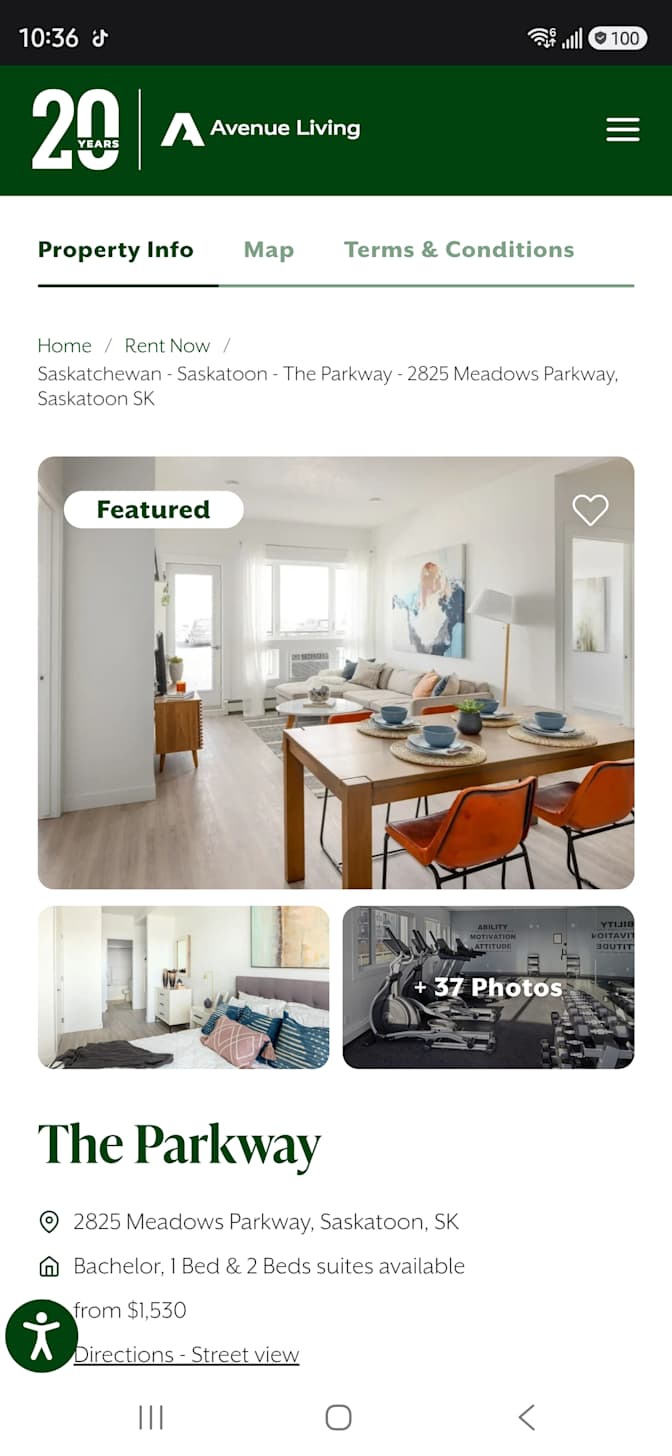Open the accessibility options button
672x1456 pixels.
tap(41, 1336)
